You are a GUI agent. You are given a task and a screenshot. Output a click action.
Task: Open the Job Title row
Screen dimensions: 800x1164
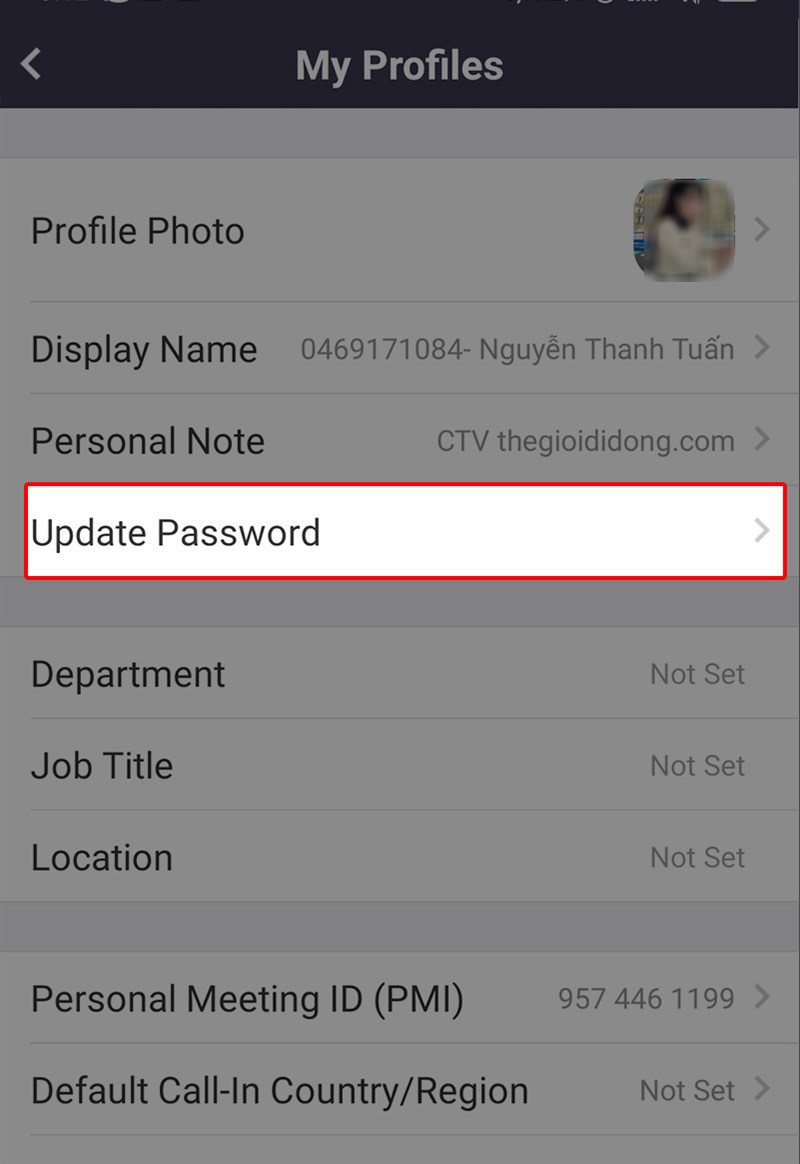tap(400, 766)
